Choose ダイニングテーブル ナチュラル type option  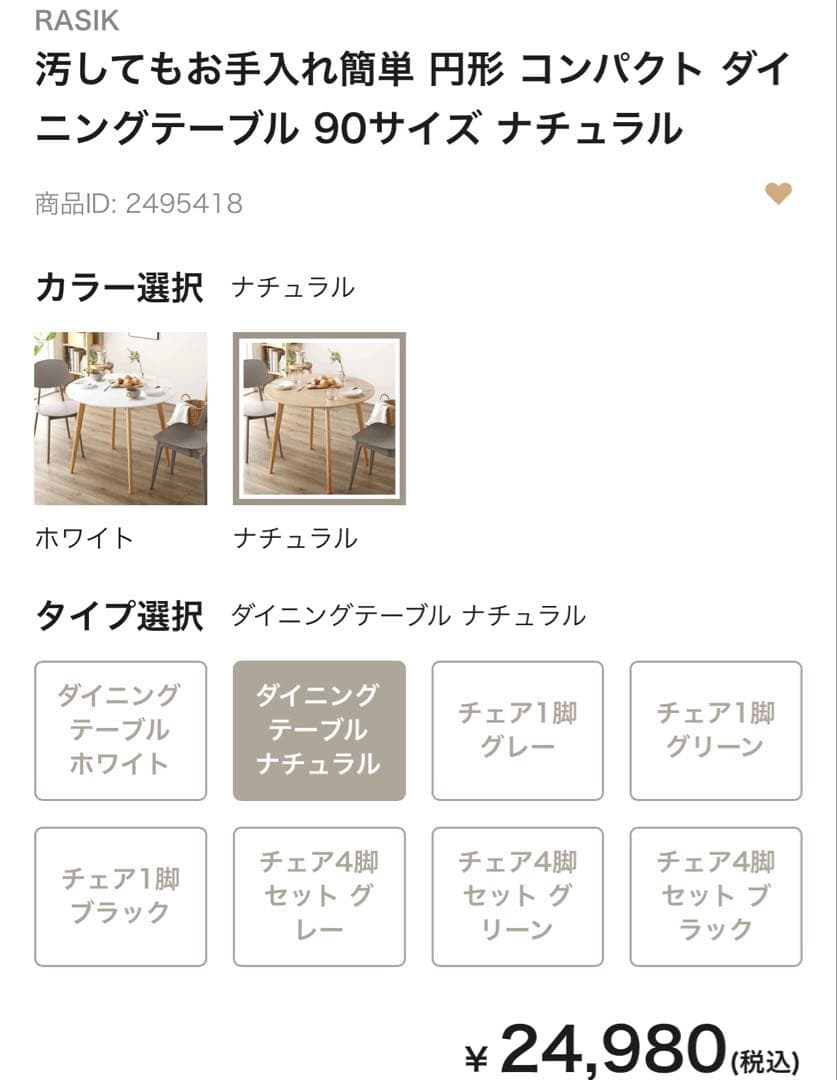point(318,730)
